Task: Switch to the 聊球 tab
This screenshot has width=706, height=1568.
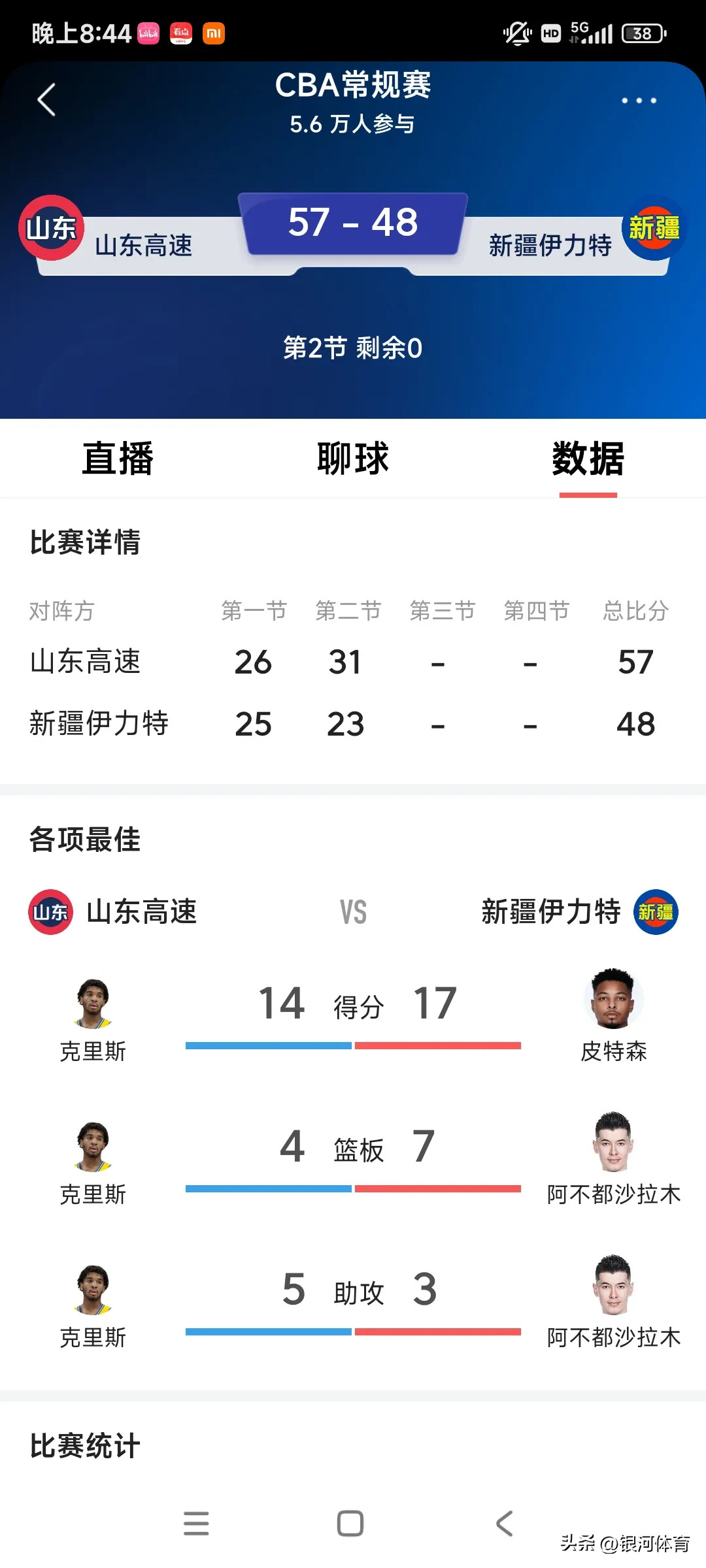Action: point(352,458)
